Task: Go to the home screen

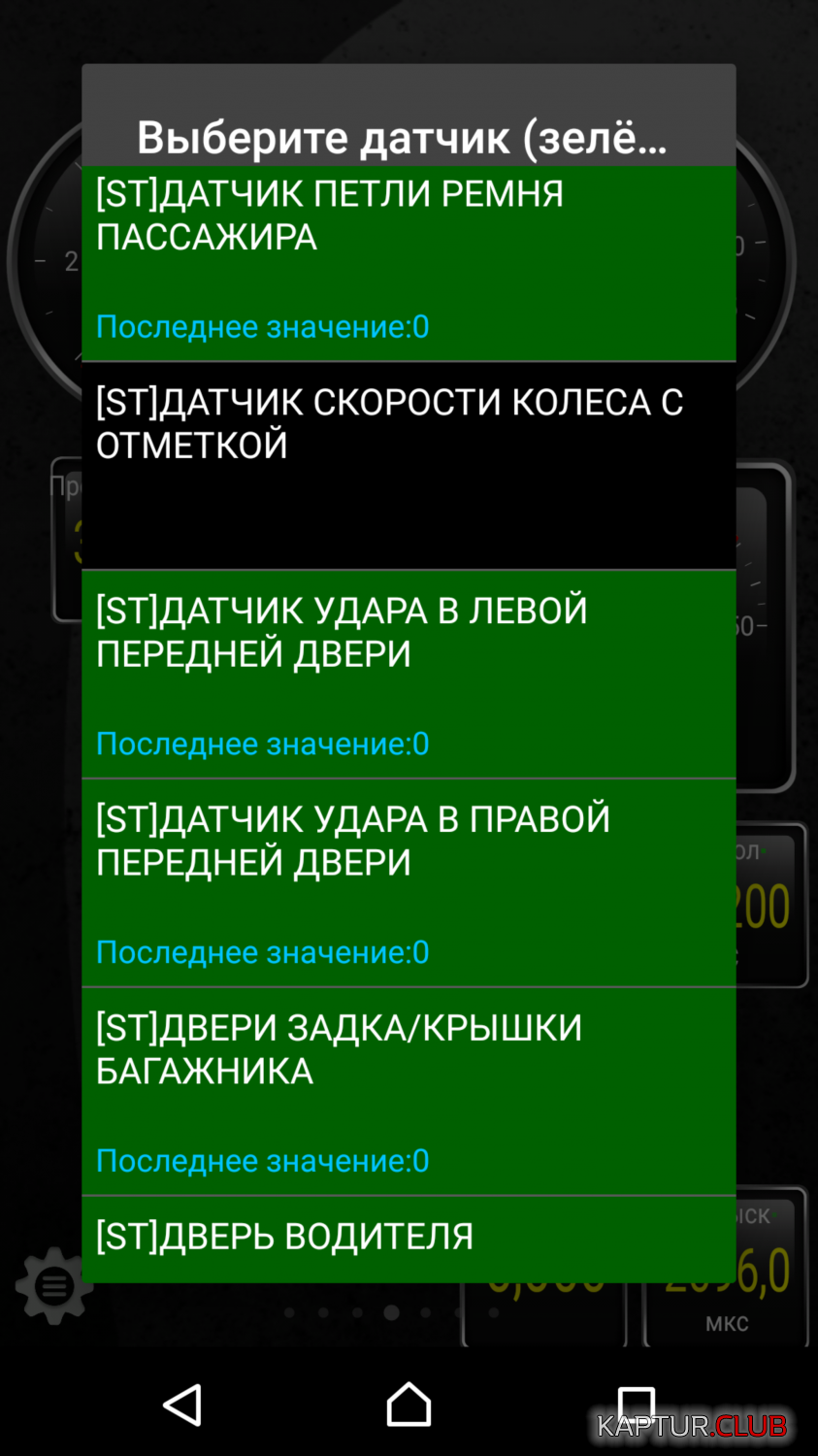Action: [x=409, y=1405]
